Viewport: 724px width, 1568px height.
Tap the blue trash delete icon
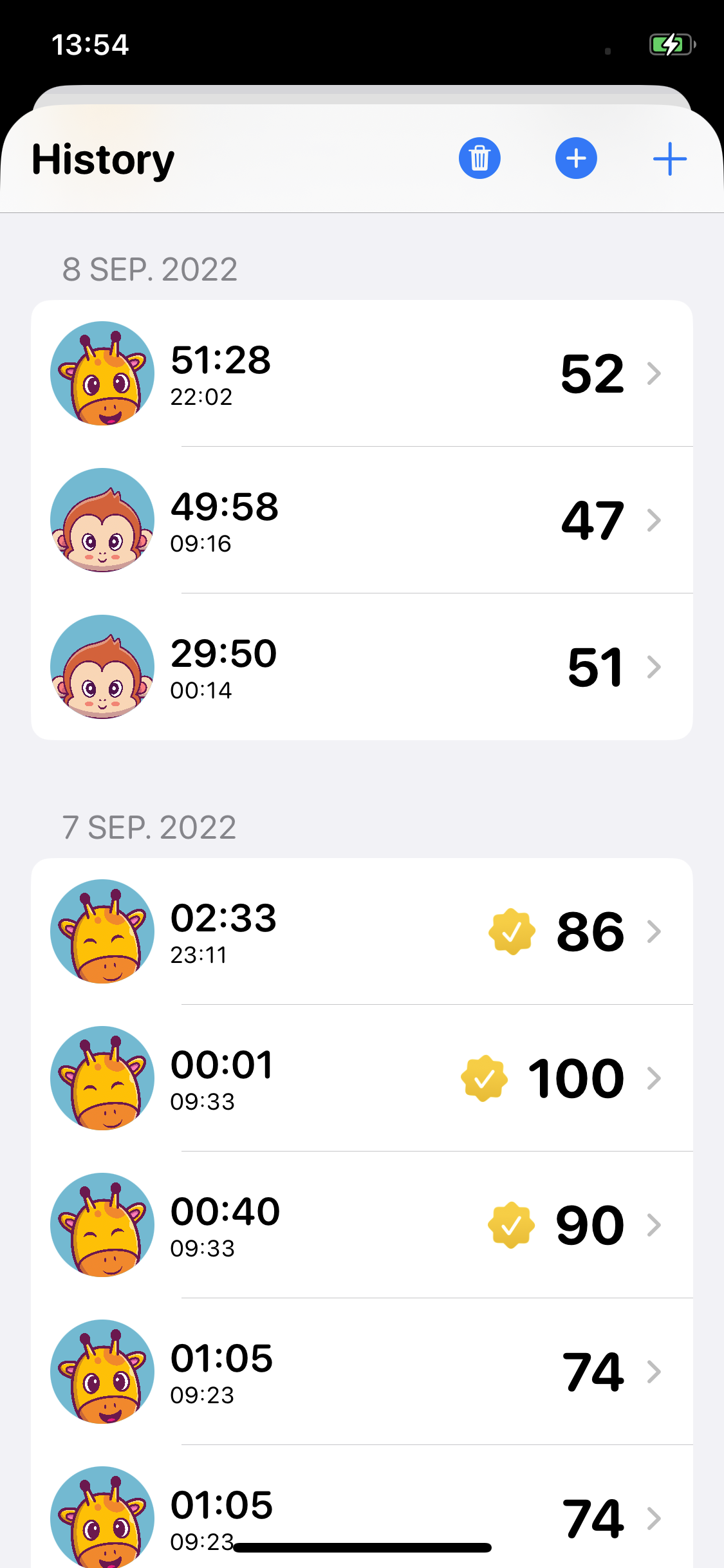tap(479, 158)
